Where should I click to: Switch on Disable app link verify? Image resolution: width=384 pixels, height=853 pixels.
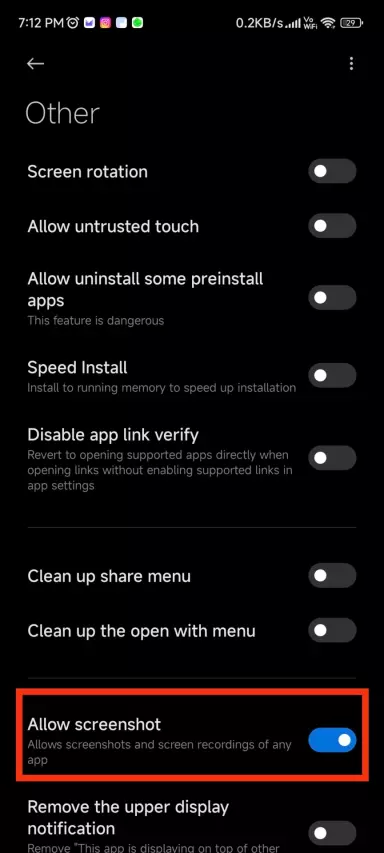[332, 458]
